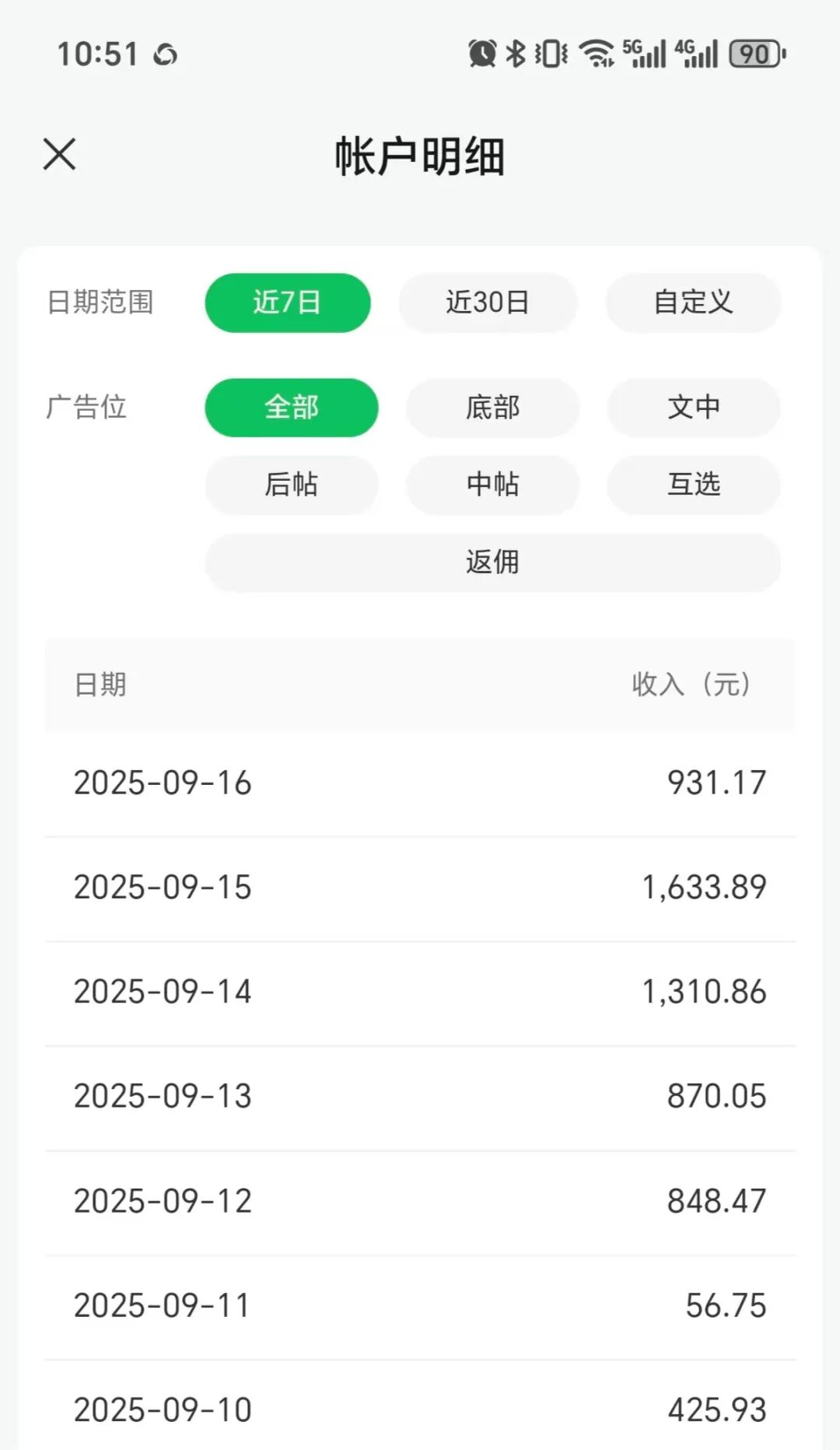
Task: Switch date range to 近30日
Action: click(488, 303)
